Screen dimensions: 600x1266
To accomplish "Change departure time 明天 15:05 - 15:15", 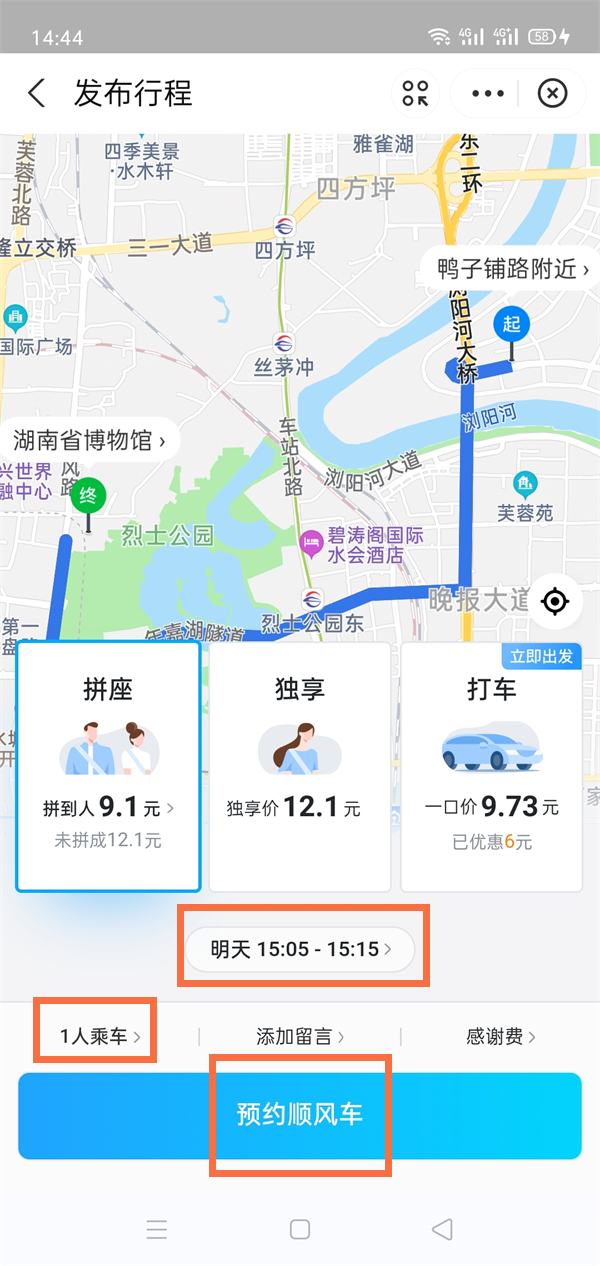I will (x=301, y=949).
